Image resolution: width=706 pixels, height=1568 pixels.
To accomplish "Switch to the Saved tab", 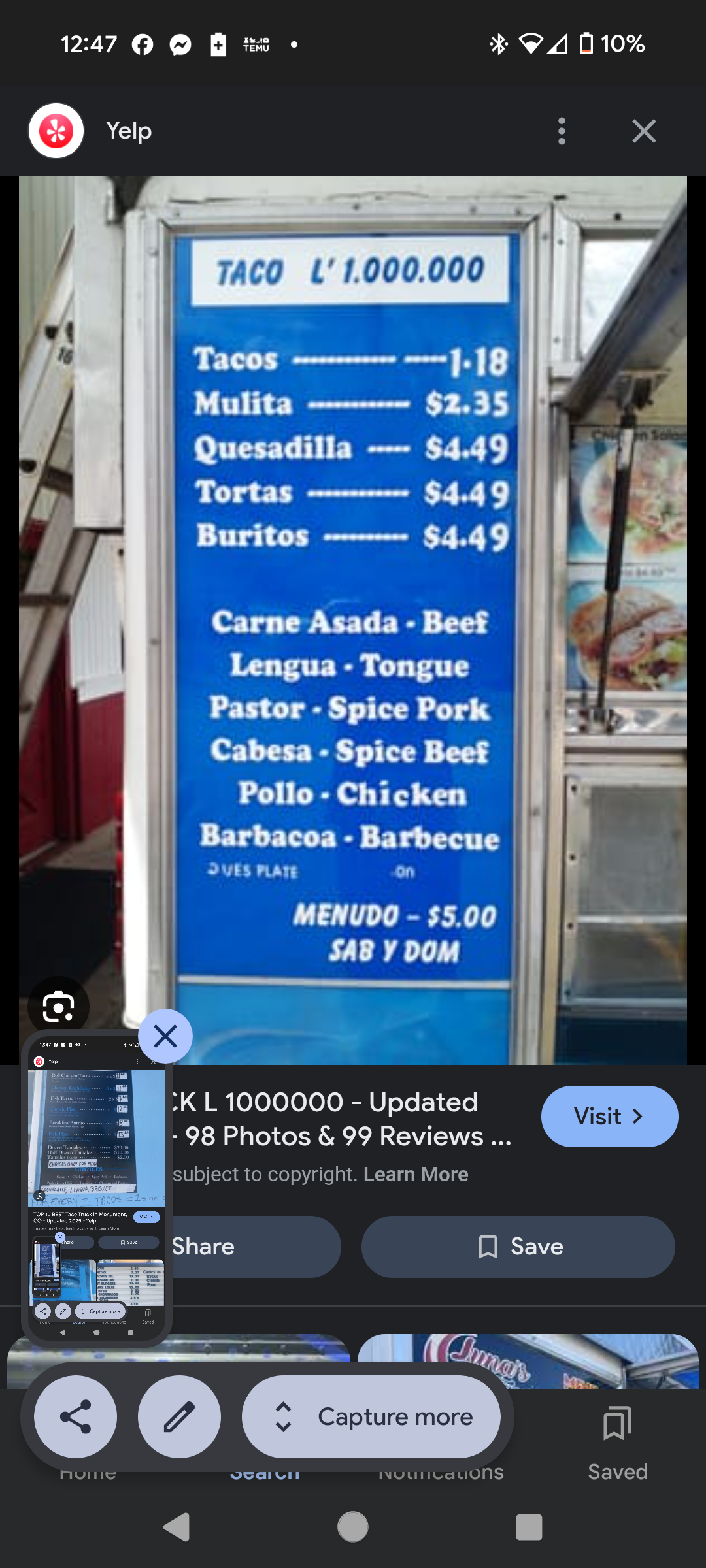I will [617, 1437].
